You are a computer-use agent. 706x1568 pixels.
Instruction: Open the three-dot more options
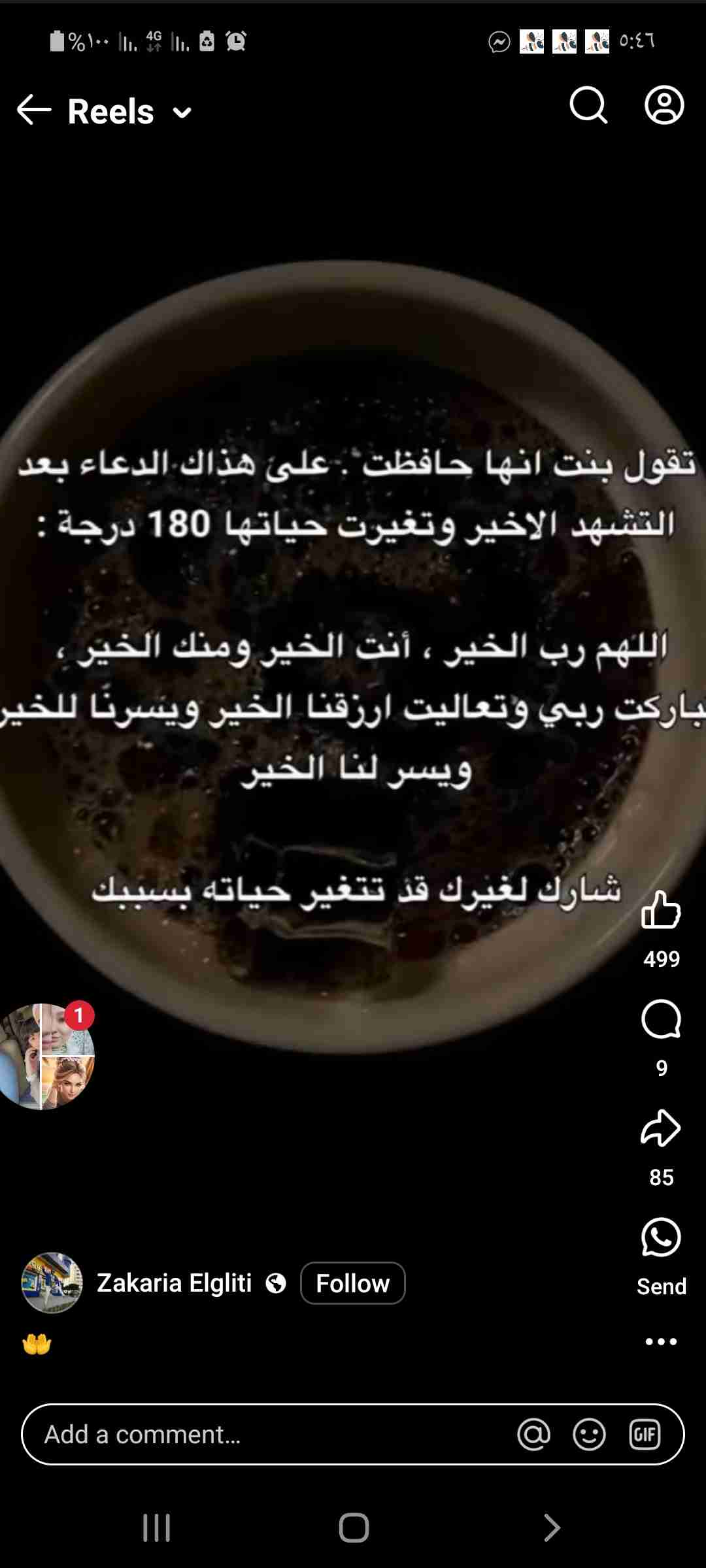click(661, 1341)
